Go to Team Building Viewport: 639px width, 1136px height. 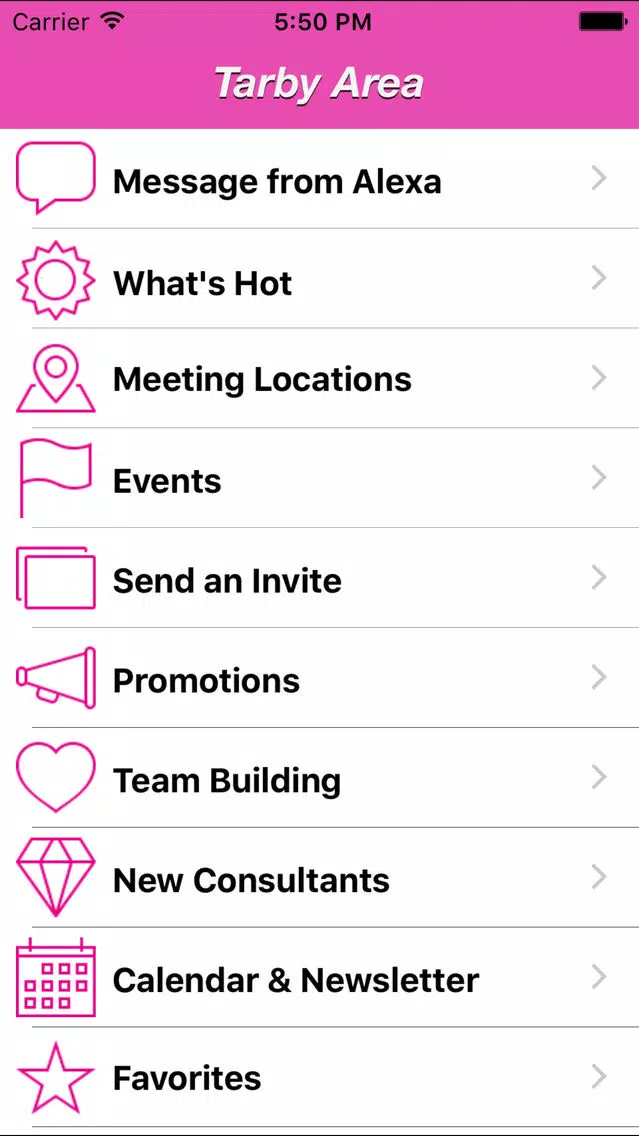coord(320,778)
